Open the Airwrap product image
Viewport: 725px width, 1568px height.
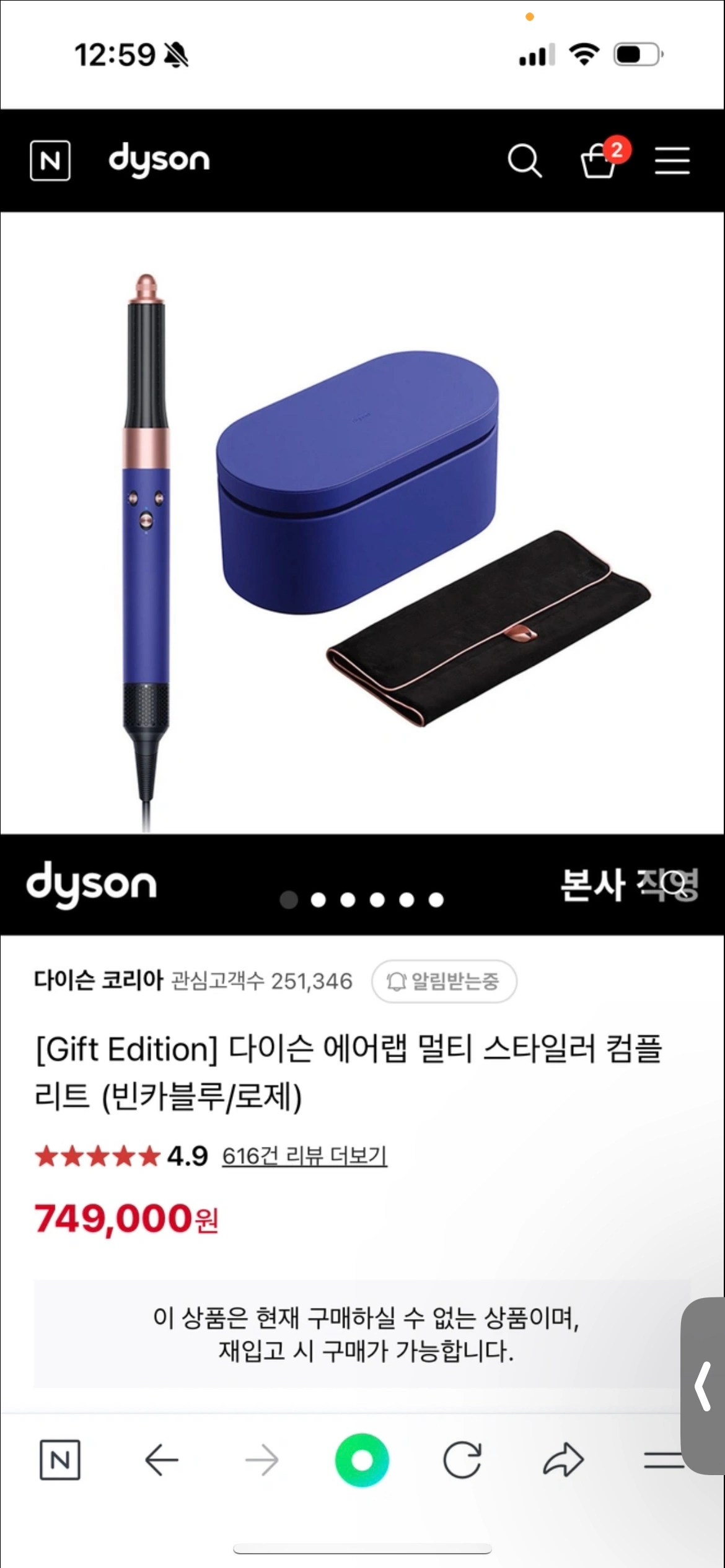point(362,526)
